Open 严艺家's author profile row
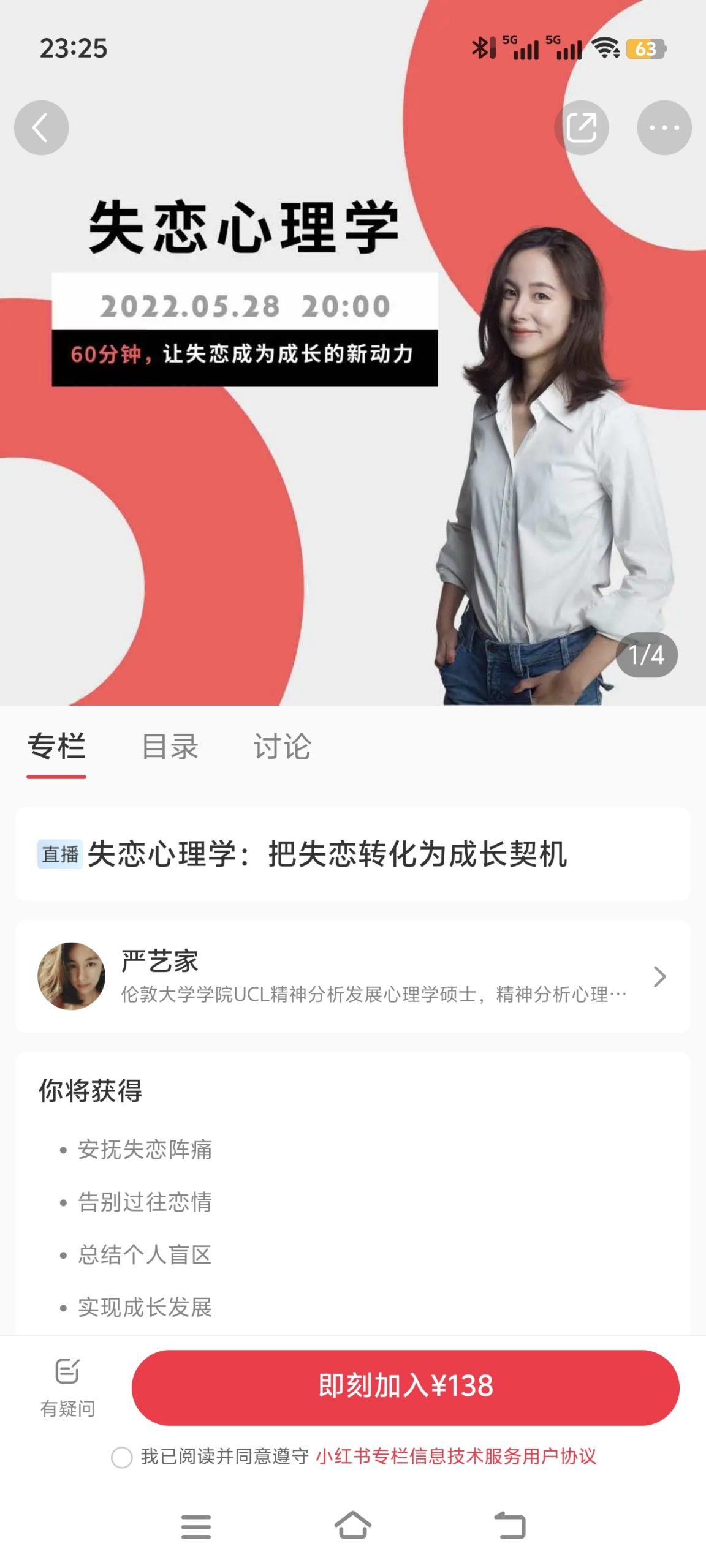Viewport: 706px width, 1568px height. click(353, 976)
